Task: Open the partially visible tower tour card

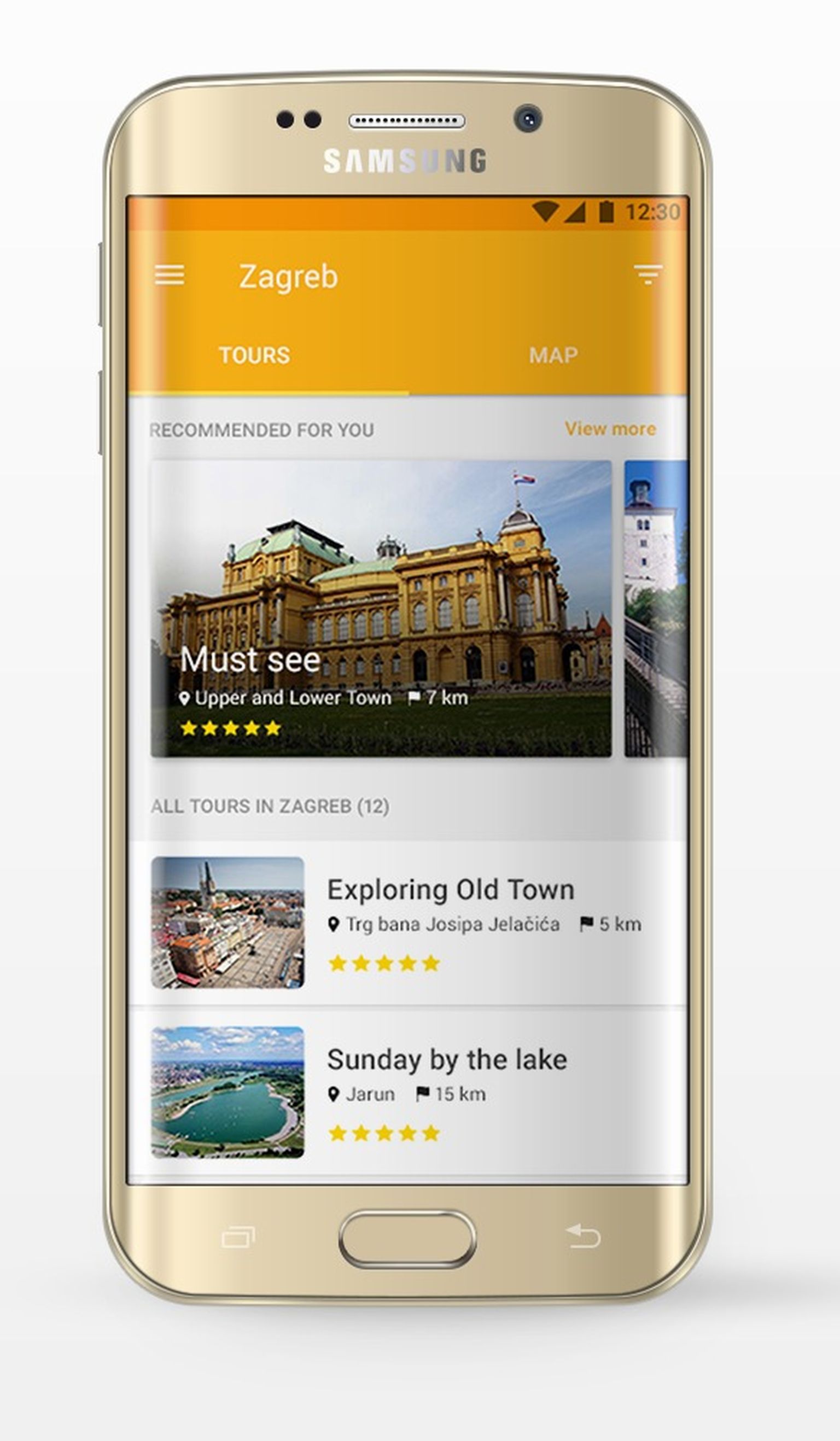Action: (x=656, y=609)
